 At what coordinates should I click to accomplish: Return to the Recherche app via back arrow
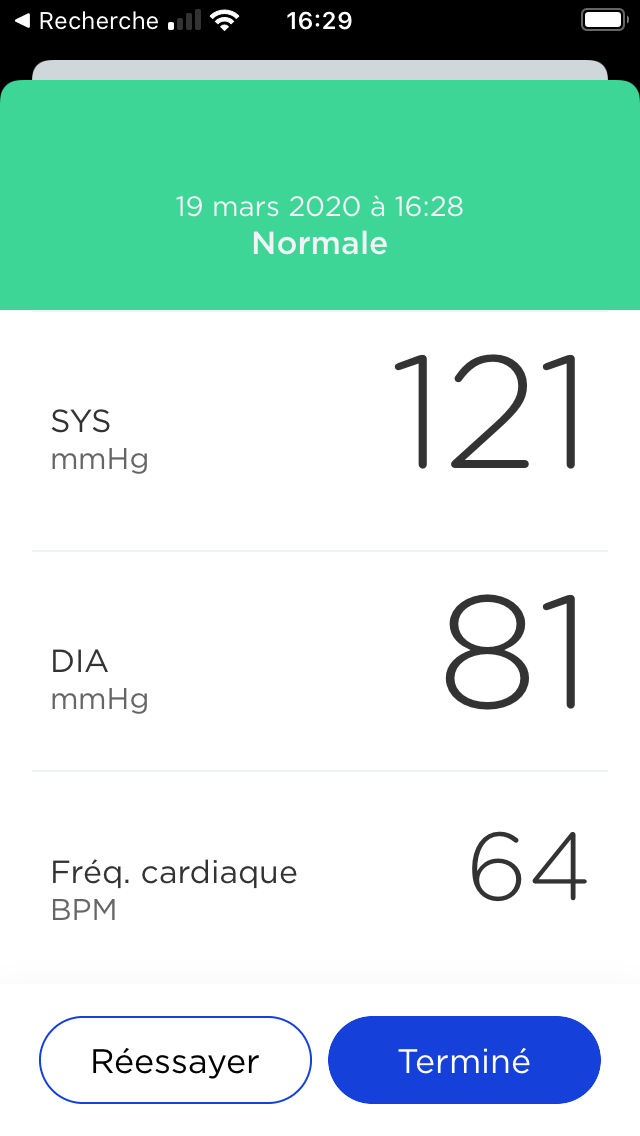point(86,21)
